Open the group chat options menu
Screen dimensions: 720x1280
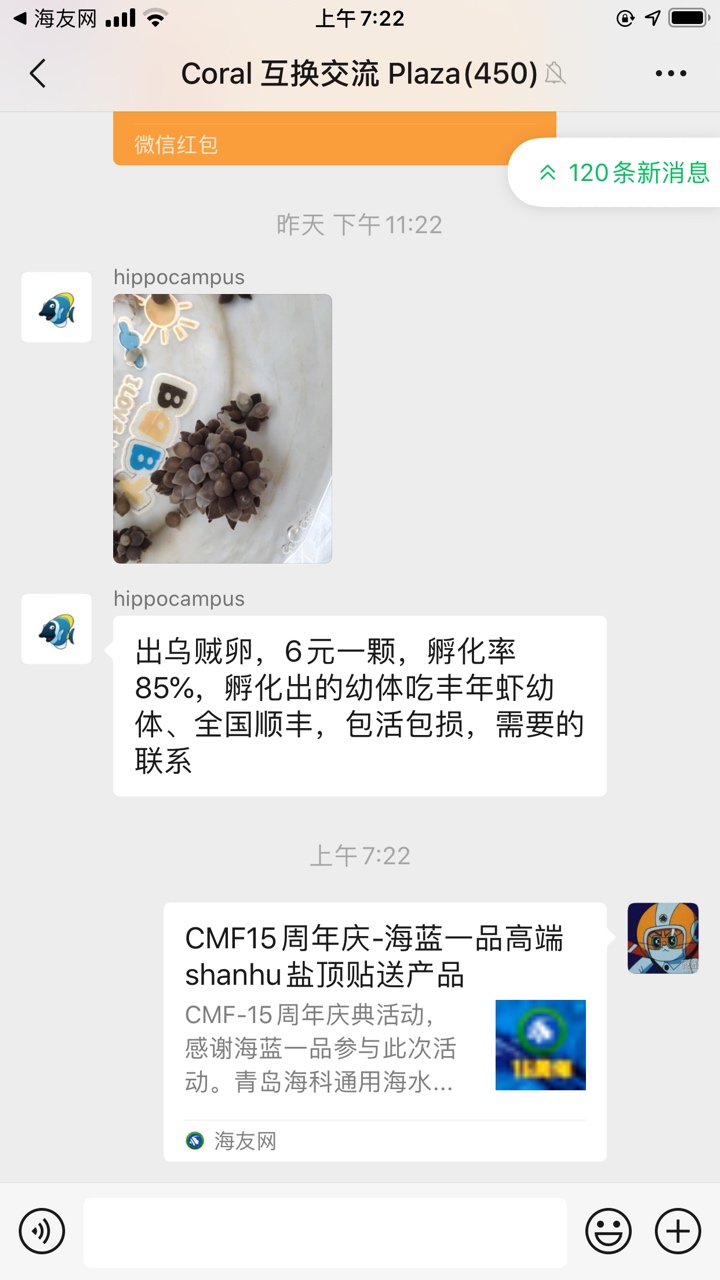point(670,73)
